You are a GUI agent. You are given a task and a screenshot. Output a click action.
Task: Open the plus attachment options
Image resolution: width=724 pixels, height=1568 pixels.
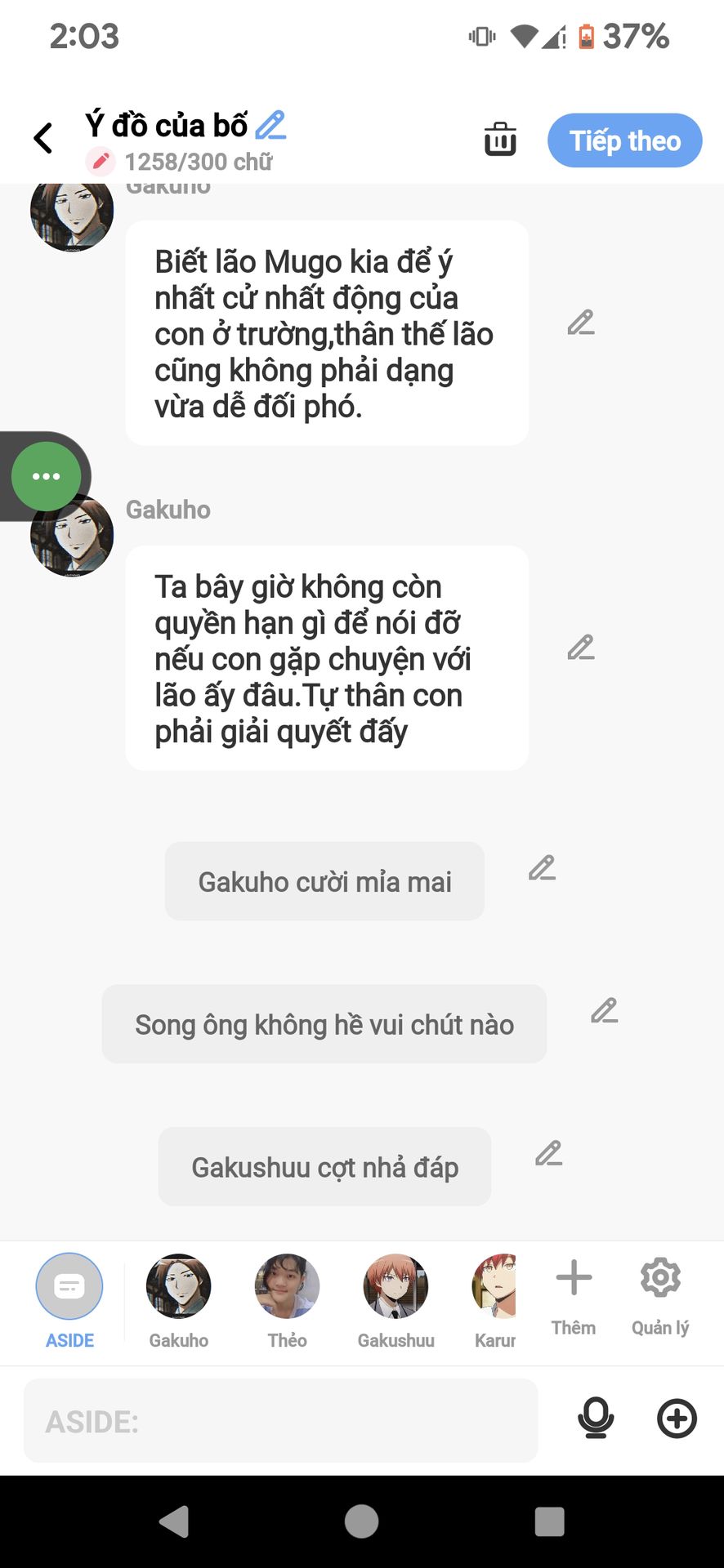click(677, 1419)
